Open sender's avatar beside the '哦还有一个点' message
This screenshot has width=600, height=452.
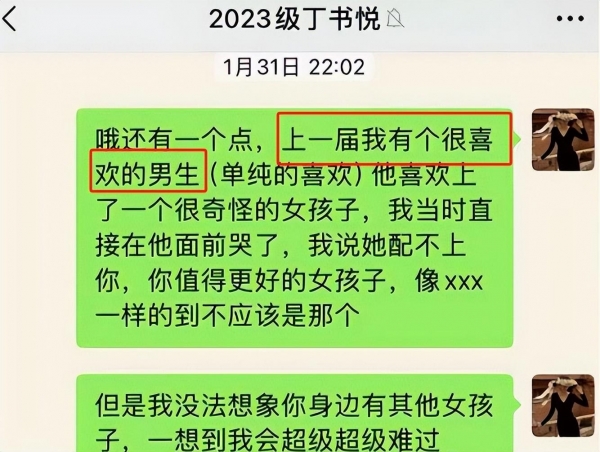[563, 141]
